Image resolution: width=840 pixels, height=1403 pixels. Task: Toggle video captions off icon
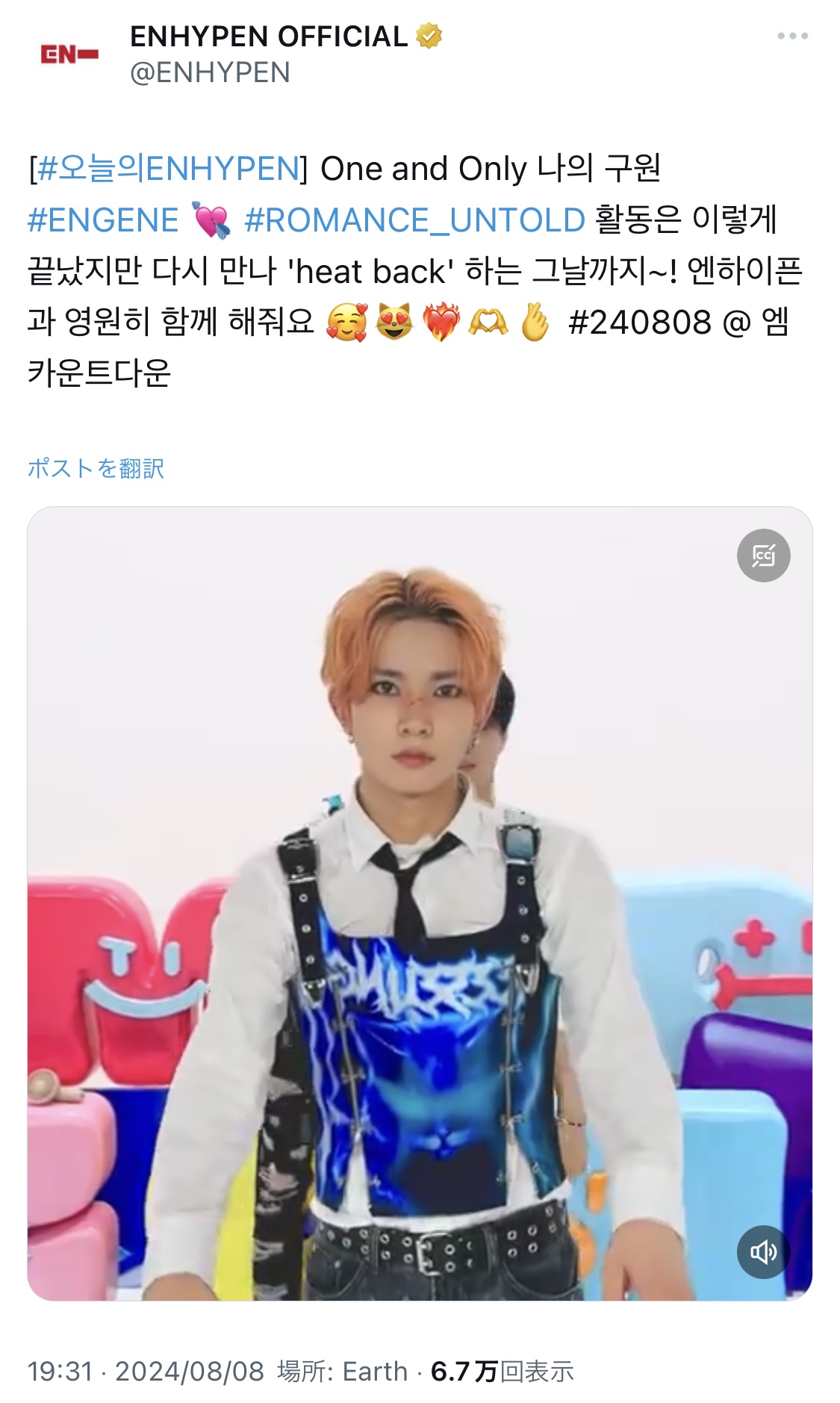[x=763, y=556]
